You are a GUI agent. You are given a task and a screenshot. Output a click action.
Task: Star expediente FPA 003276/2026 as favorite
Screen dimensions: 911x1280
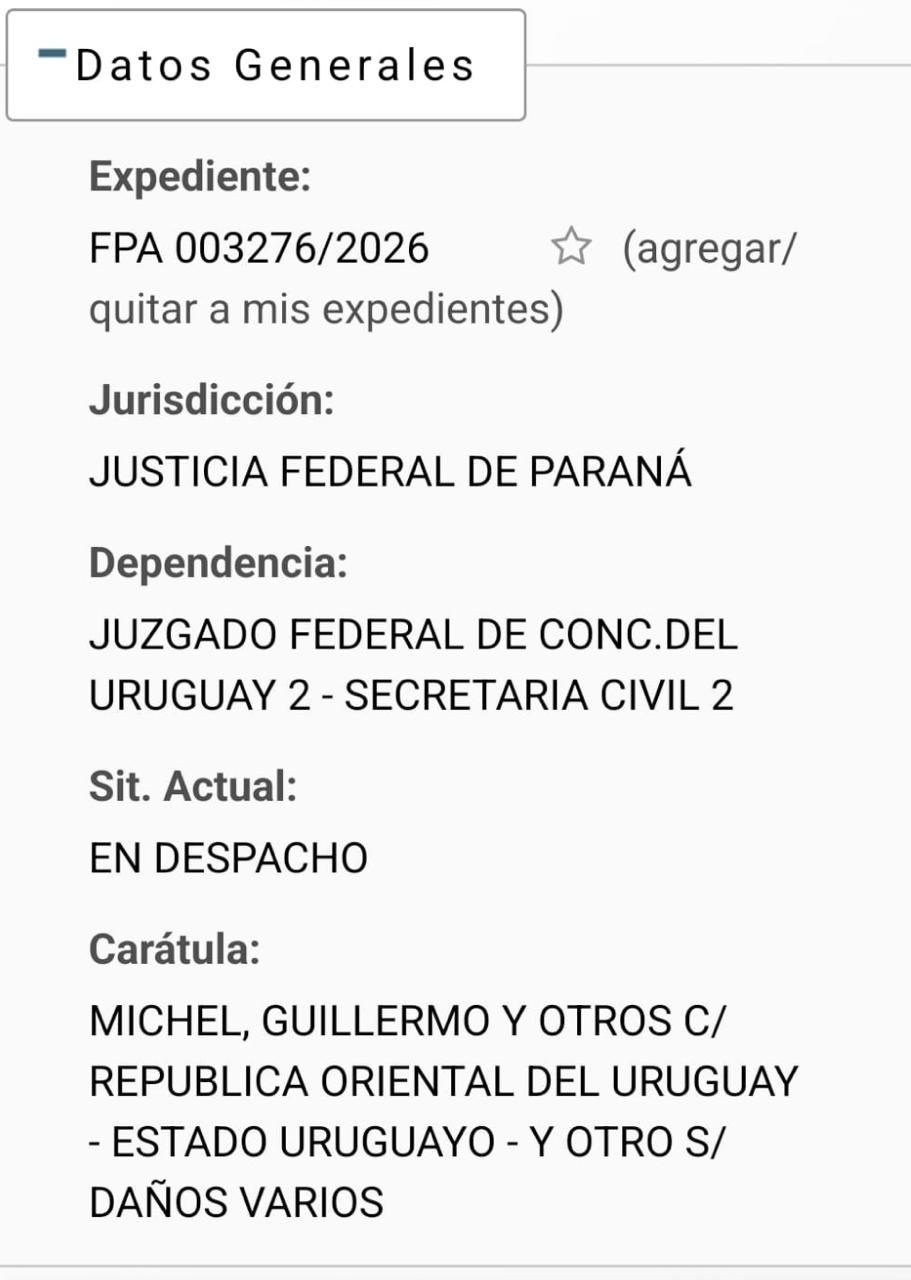(x=571, y=246)
